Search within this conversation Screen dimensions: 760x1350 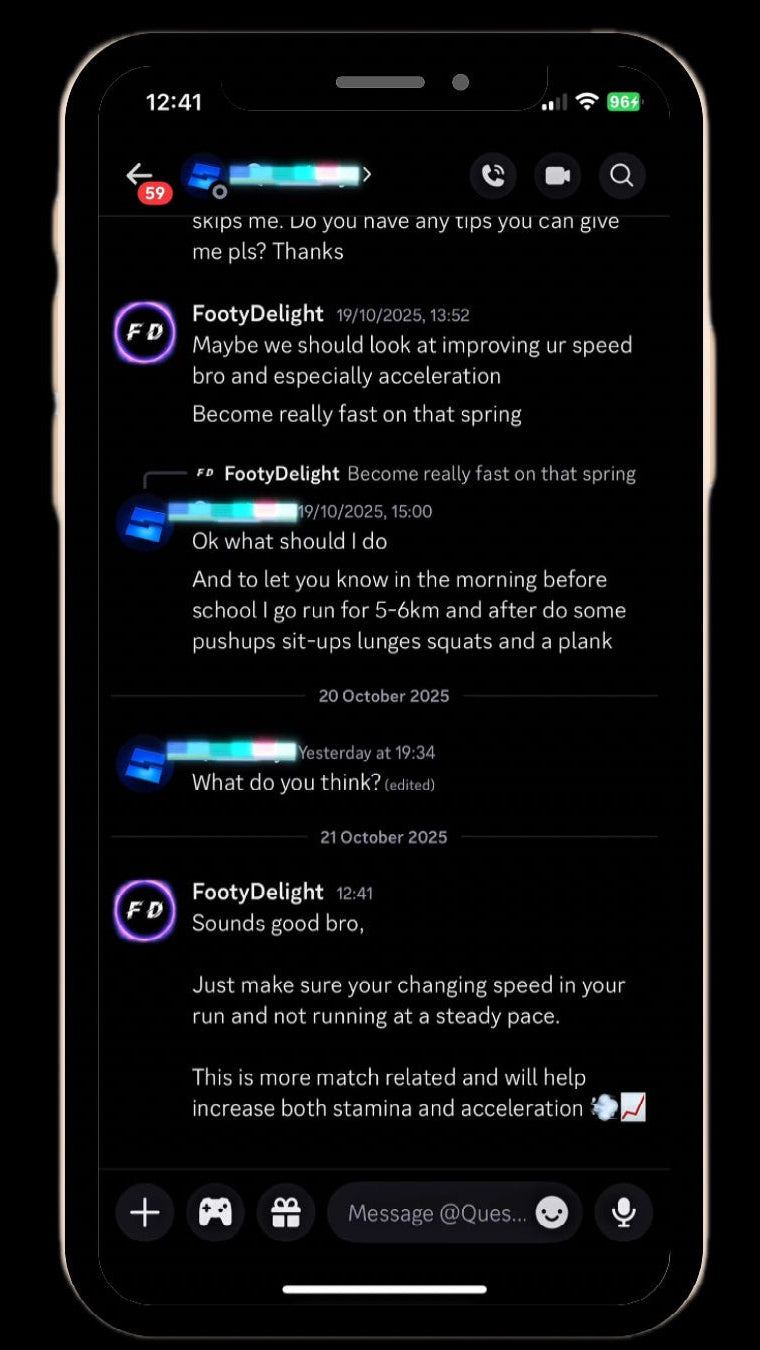[621, 176]
